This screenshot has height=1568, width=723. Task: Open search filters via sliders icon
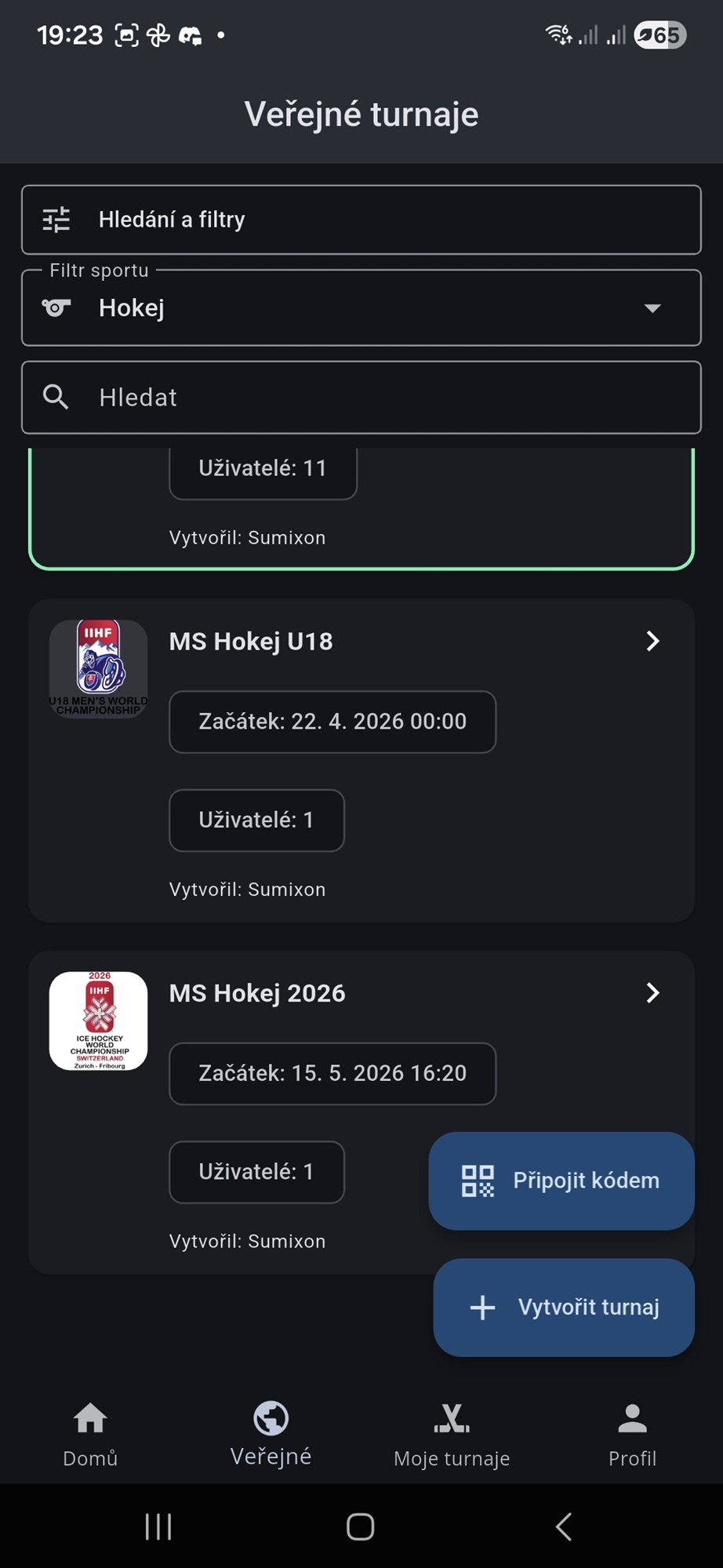[56, 220]
